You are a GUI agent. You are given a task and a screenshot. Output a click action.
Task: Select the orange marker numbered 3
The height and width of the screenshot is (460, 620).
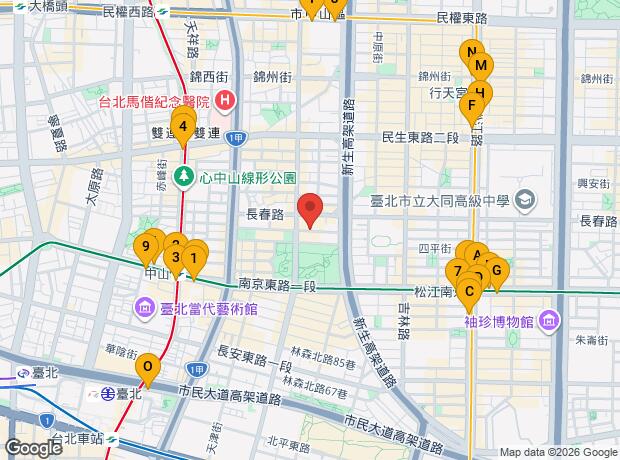coord(176,258)
